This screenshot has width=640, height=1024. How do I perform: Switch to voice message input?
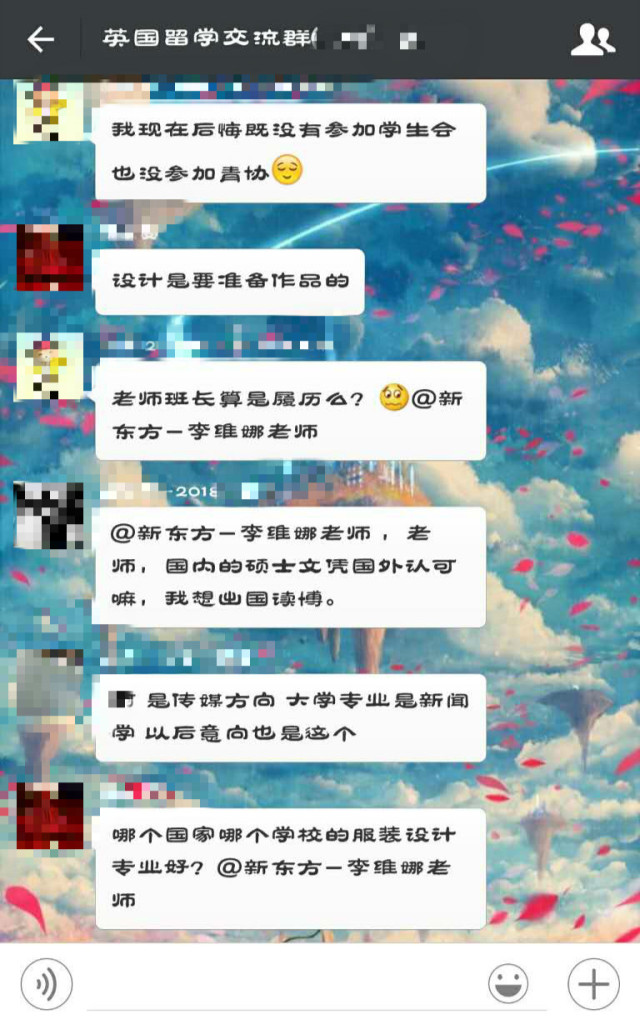(x=46, y=984)
